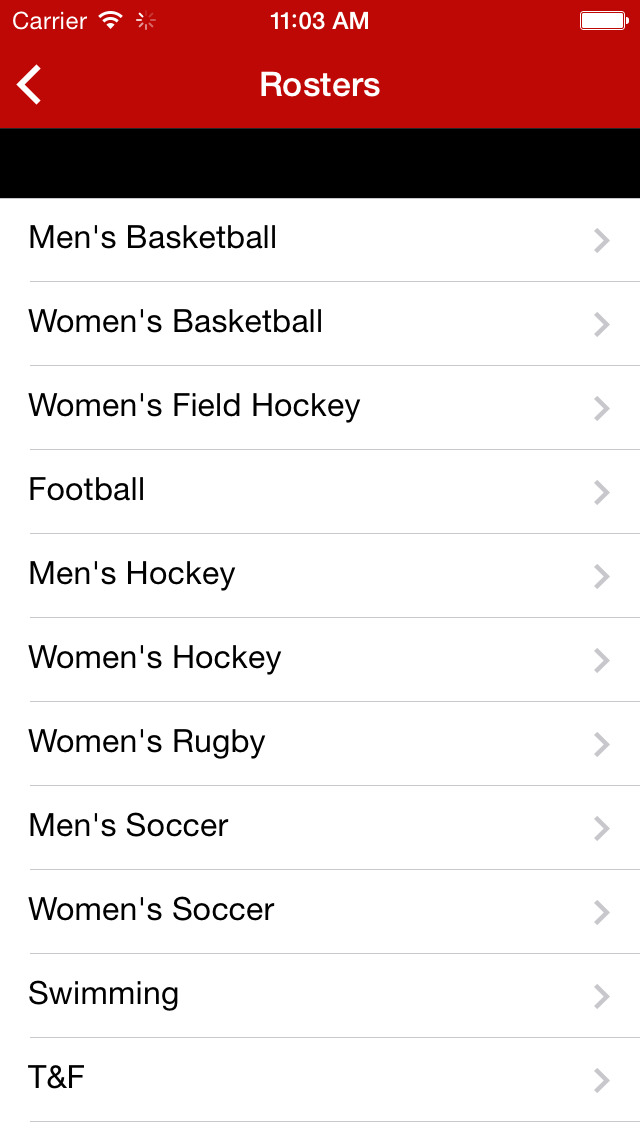Open the Football roster
Screen dimensions: 640x1136
[320, 492]
